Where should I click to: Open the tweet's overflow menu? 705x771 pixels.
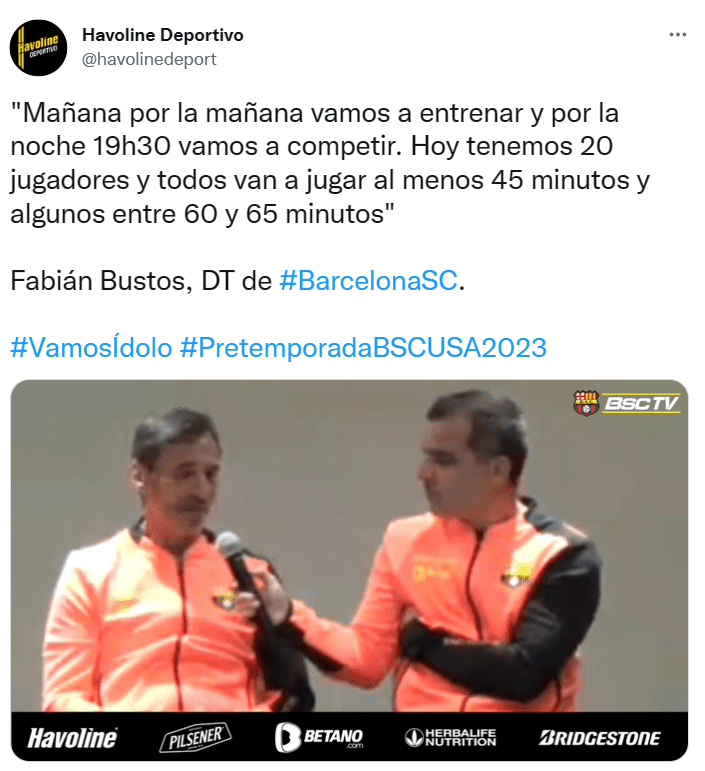pyautogui.click(x=677, y=33)
